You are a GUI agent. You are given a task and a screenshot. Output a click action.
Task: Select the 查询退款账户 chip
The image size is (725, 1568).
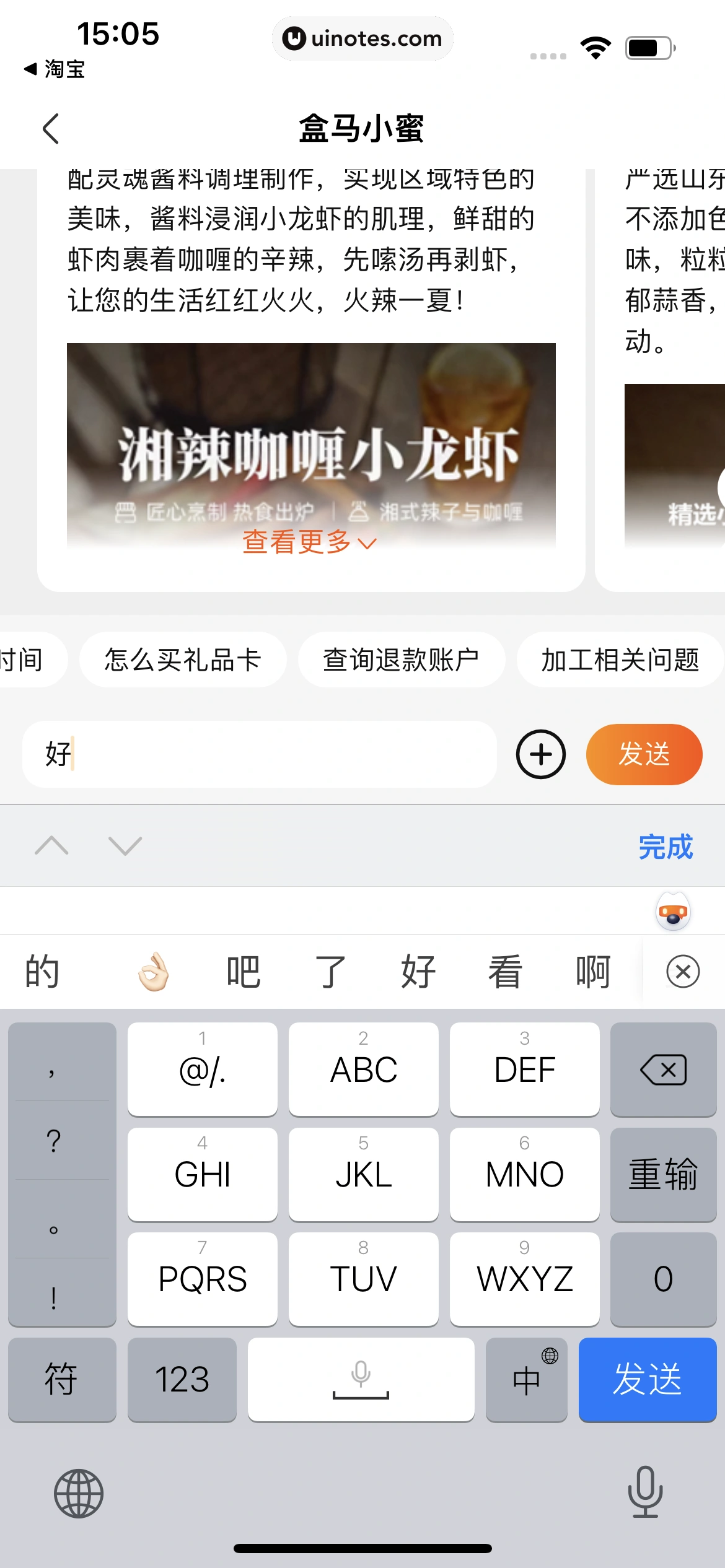coord(401,660)
